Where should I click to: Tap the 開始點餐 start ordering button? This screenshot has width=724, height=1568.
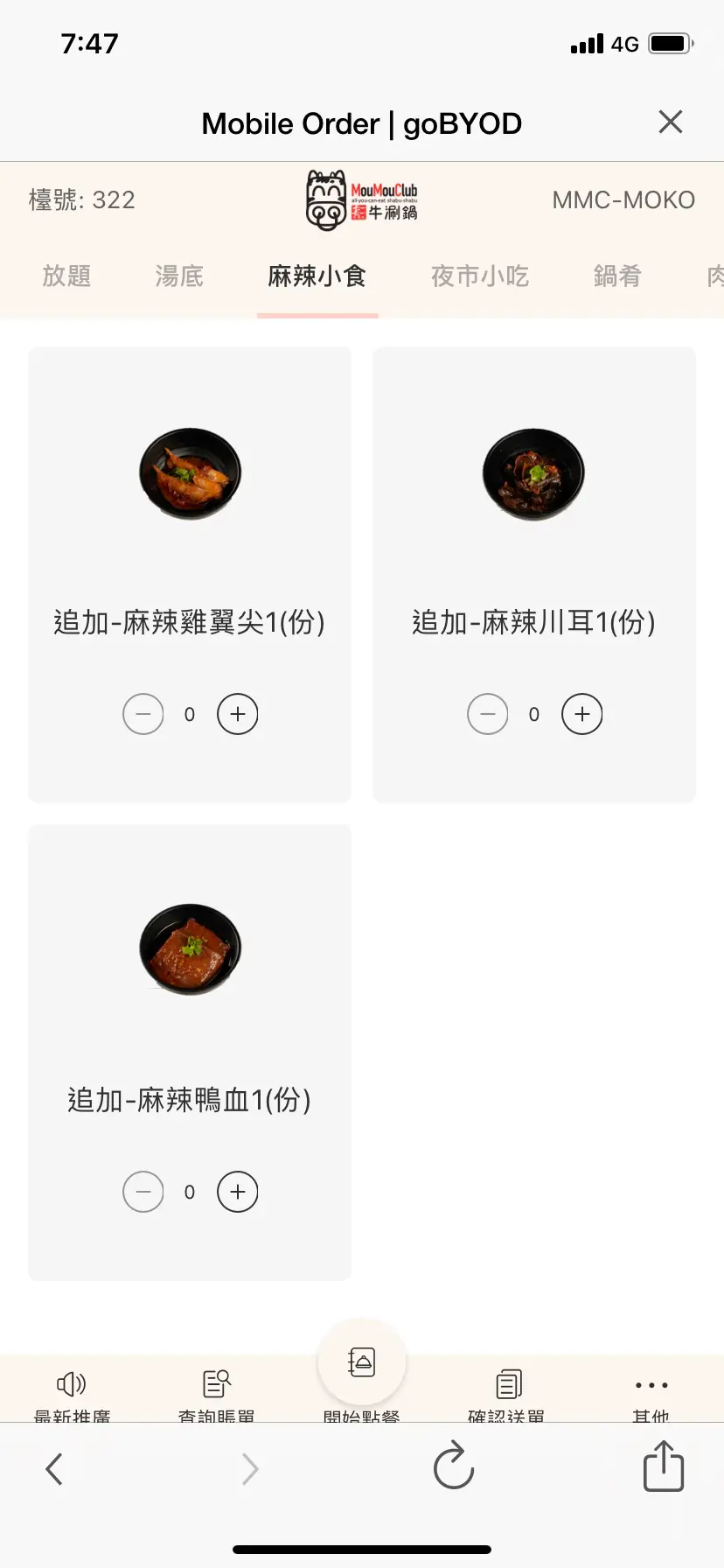(361, 1365)
